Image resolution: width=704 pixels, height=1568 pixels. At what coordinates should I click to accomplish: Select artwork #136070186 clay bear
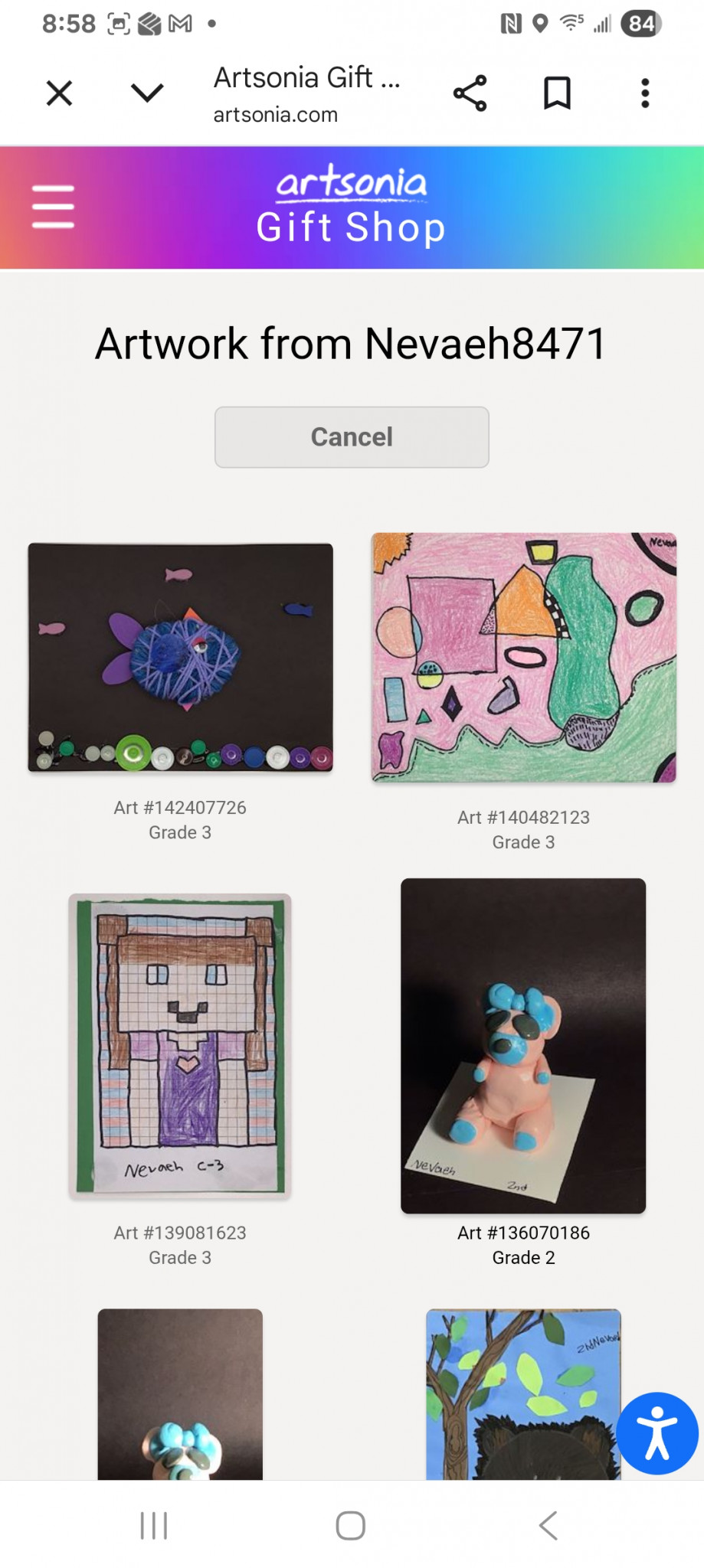point(523,1046)
